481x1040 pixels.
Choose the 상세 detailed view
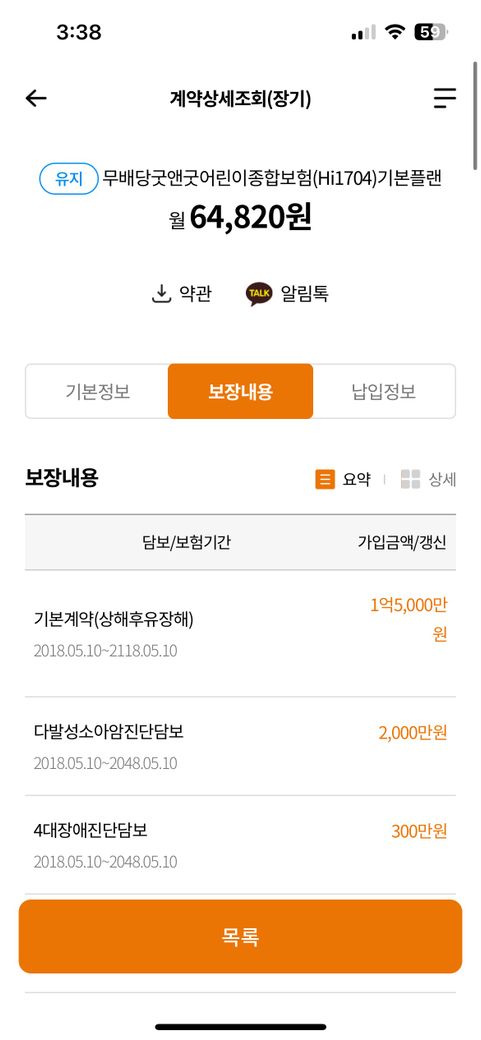click(428, 479)
